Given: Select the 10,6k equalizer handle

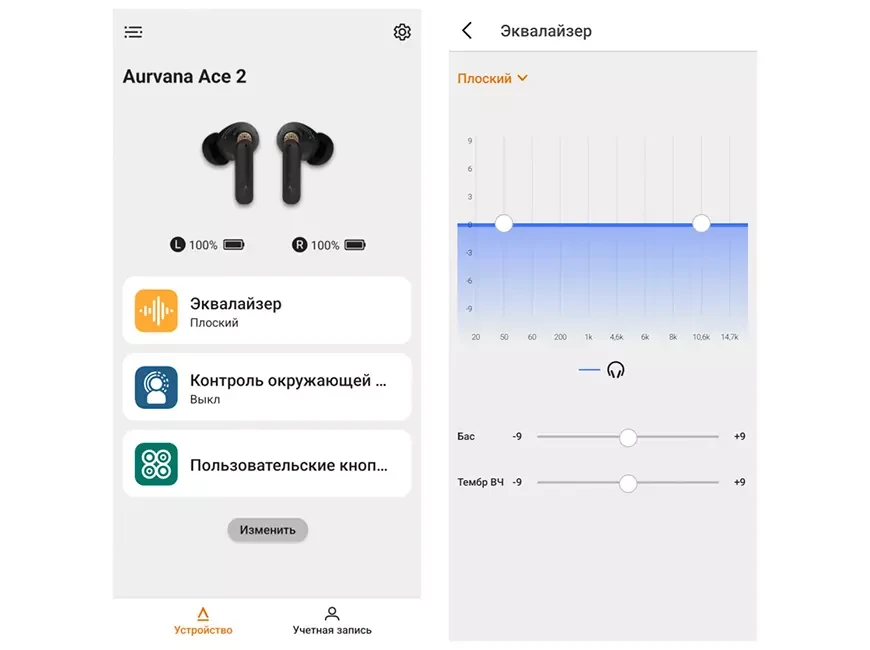Looking at the screenshot, I should (701, 223).
